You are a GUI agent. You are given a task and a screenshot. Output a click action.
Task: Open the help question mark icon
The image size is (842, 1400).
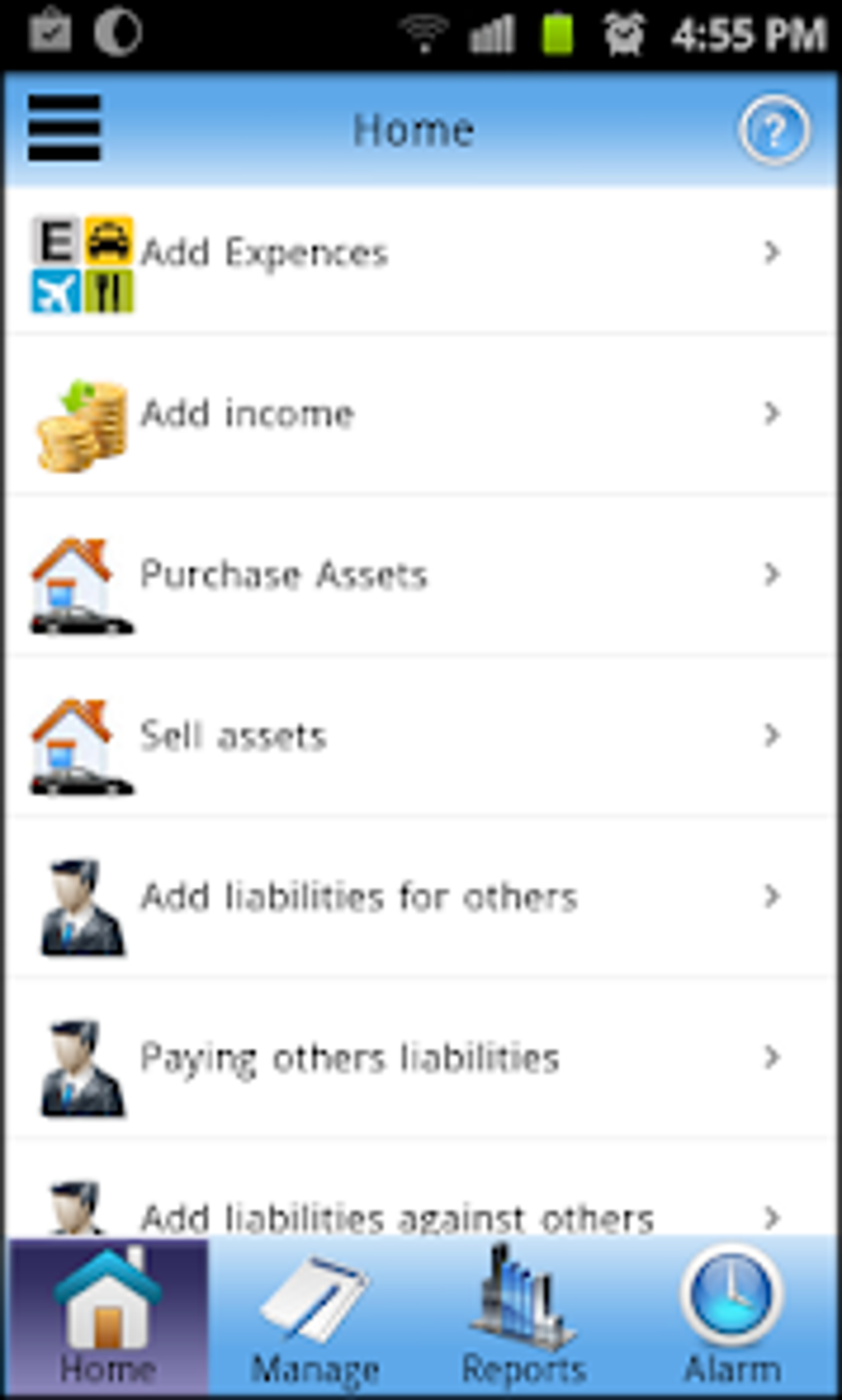pyautogui.click(x=773, y=130)
